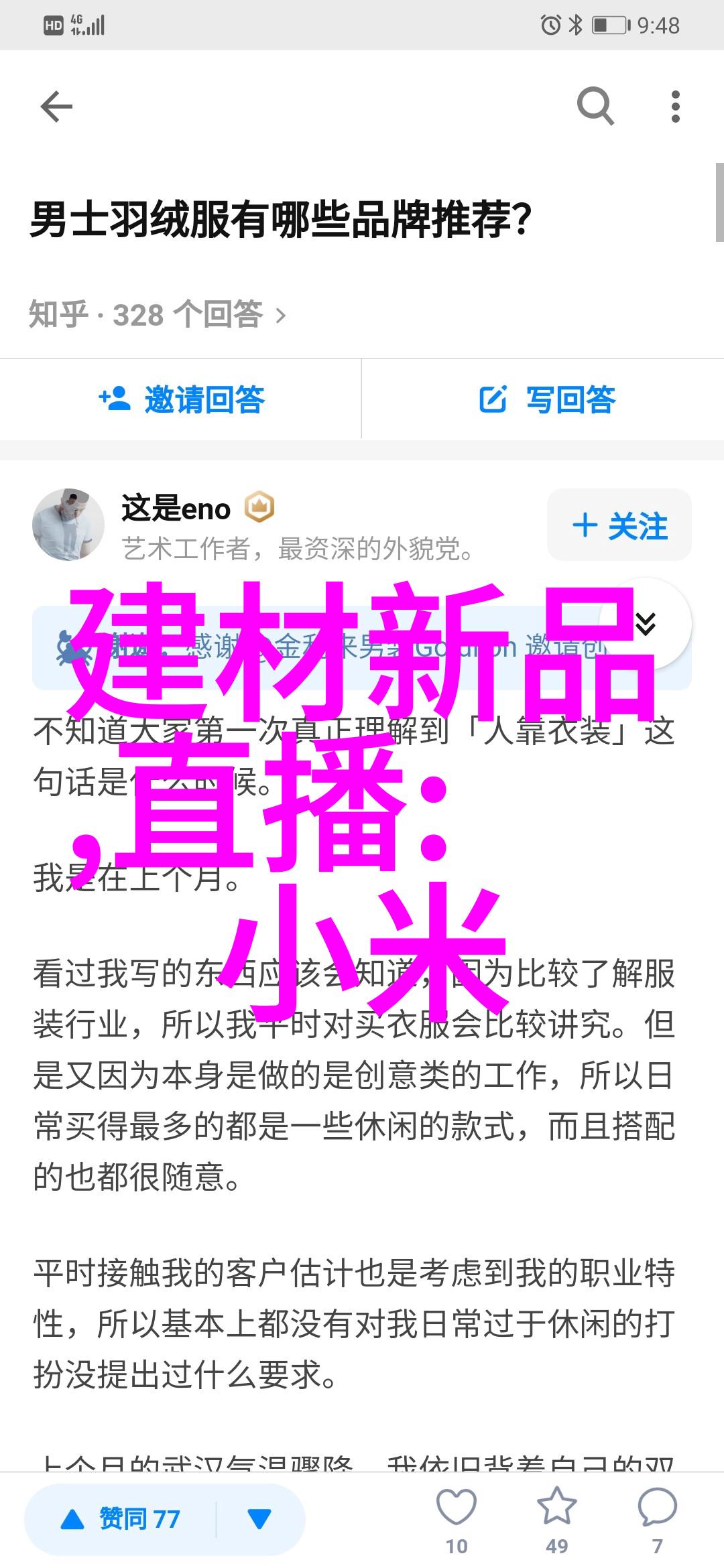Follow 这是eno with 关注 button
724x1568 pixels.
619,525
